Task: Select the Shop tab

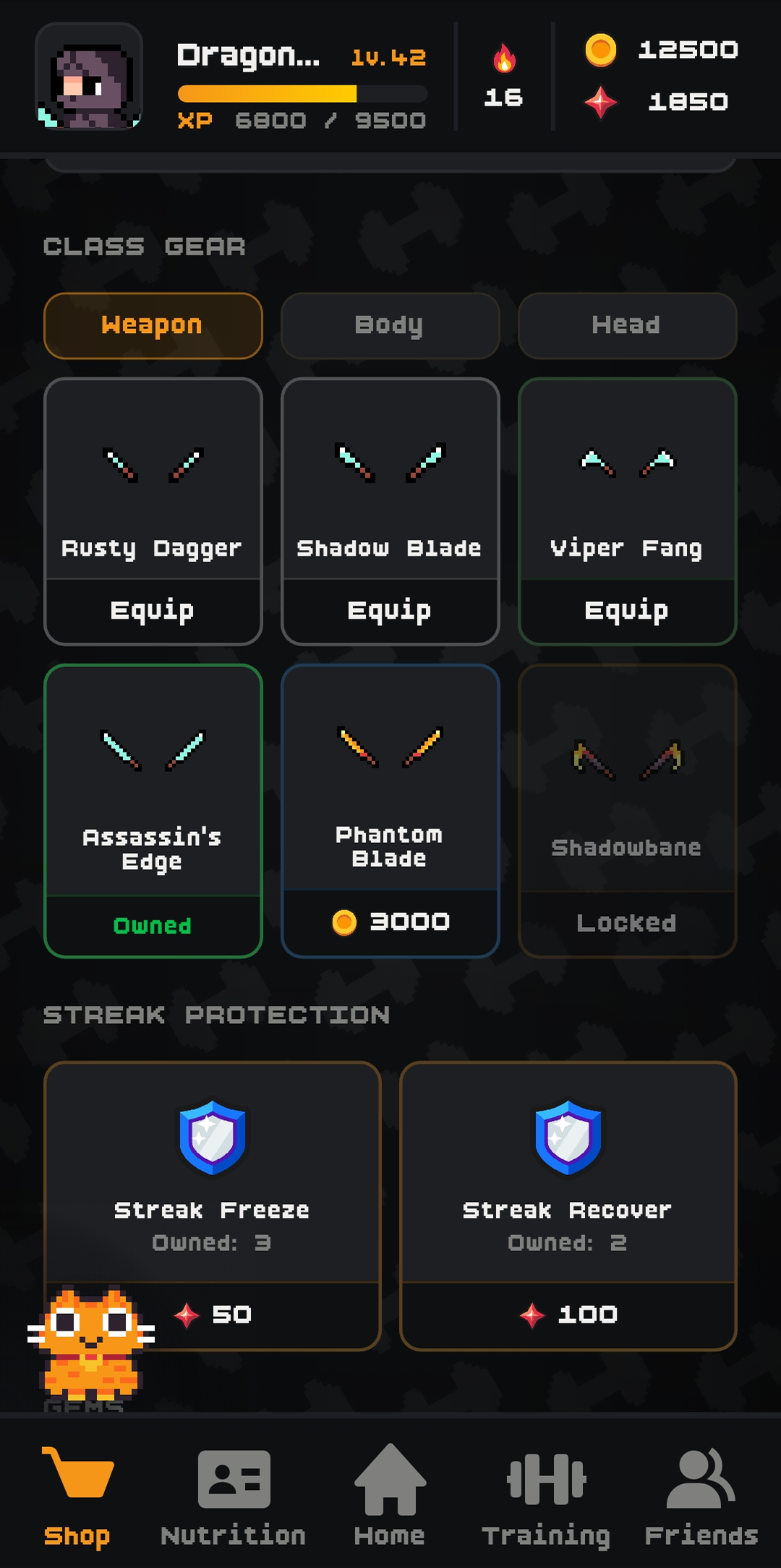Action: pos(77,1496)
